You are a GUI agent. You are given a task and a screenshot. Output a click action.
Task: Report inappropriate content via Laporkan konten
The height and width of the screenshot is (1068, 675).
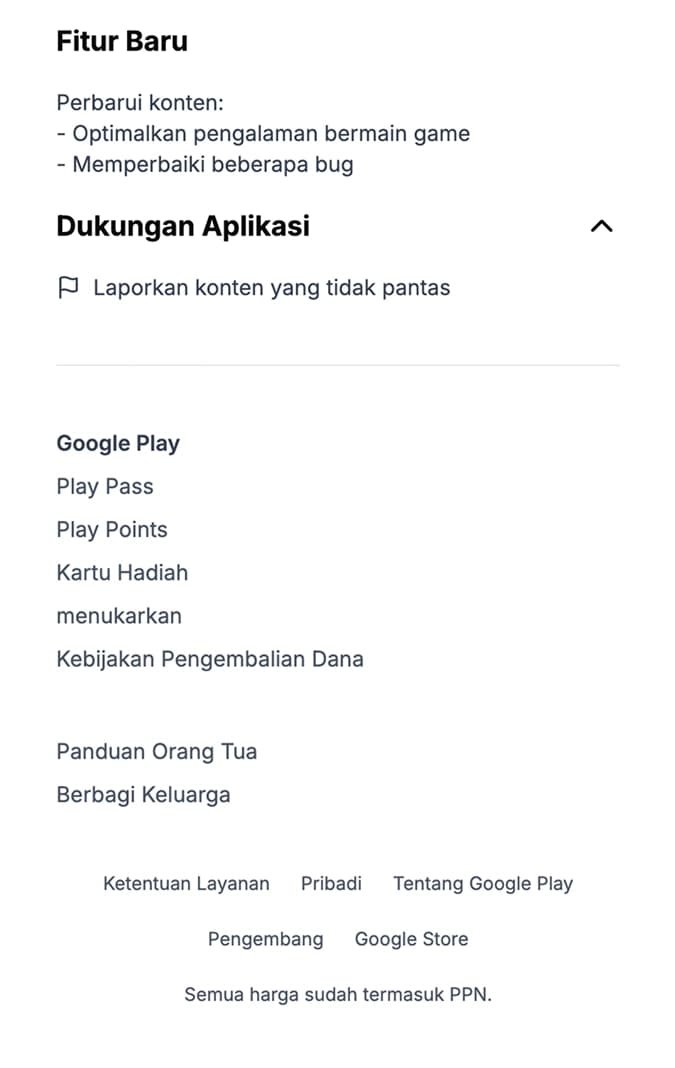point(270,288)
